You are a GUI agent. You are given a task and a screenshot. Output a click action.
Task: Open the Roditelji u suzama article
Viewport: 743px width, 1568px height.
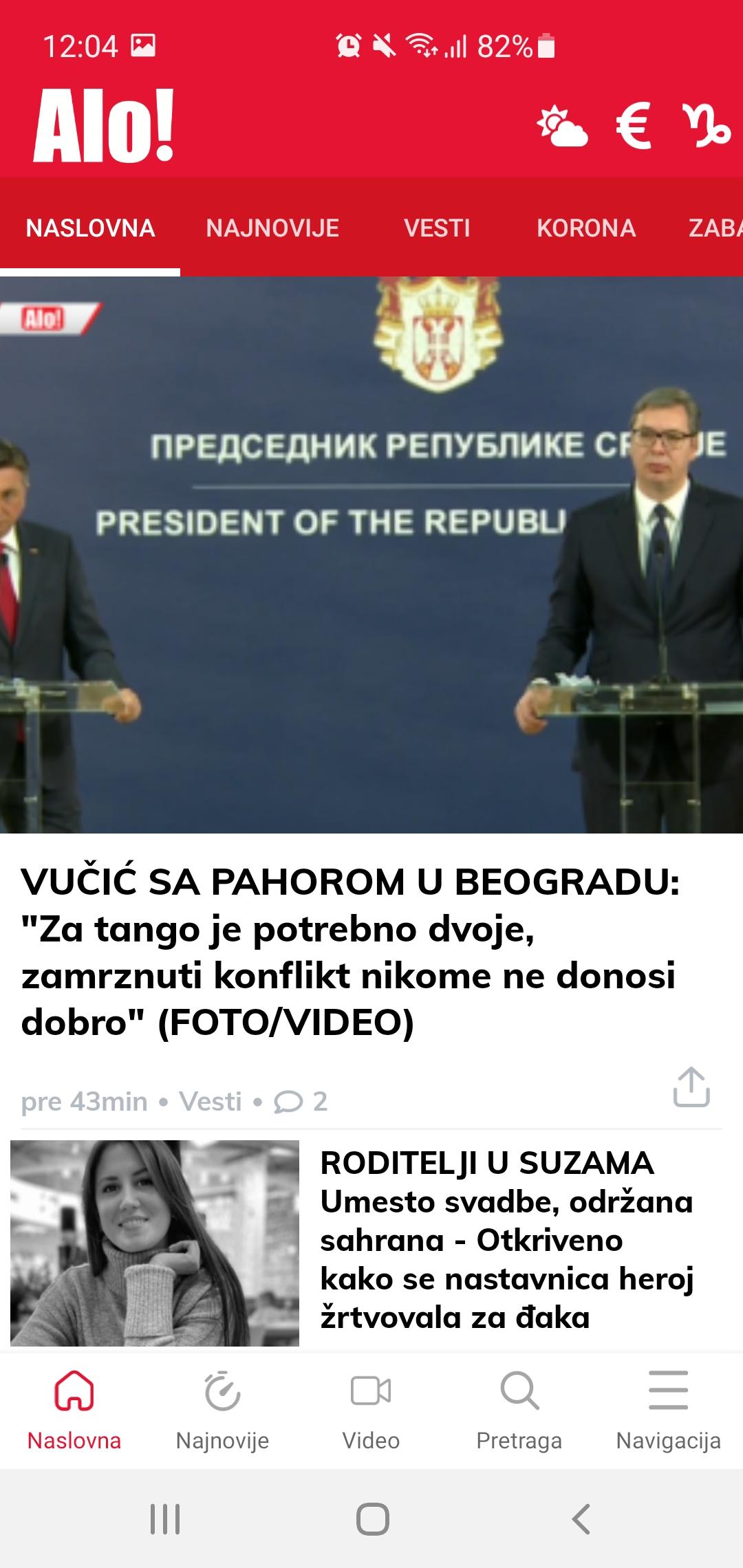pyautogui.click(x=507, y=1240)
